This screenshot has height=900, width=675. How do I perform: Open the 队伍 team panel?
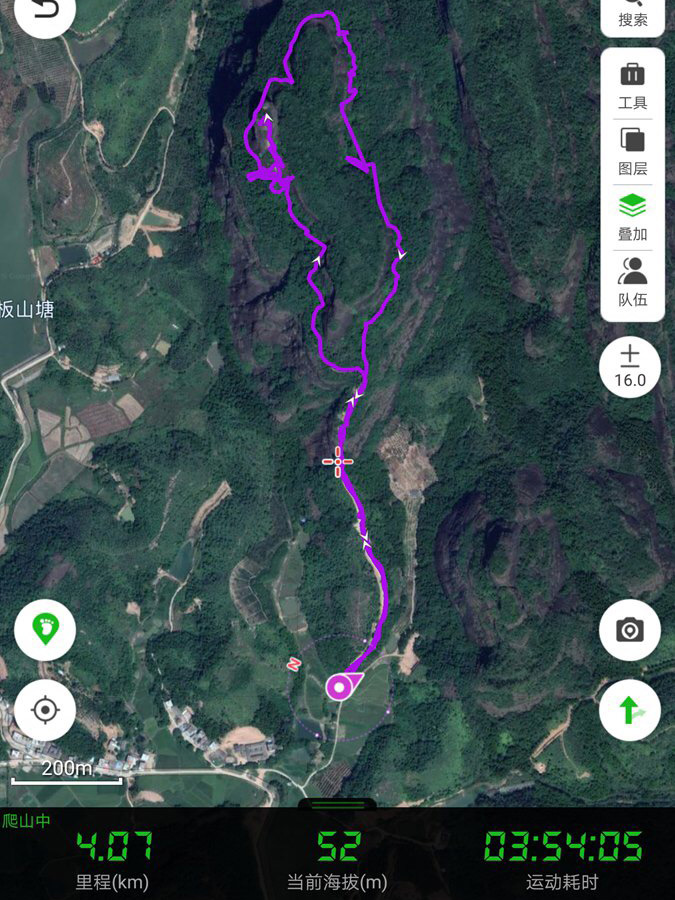point(632,283)
